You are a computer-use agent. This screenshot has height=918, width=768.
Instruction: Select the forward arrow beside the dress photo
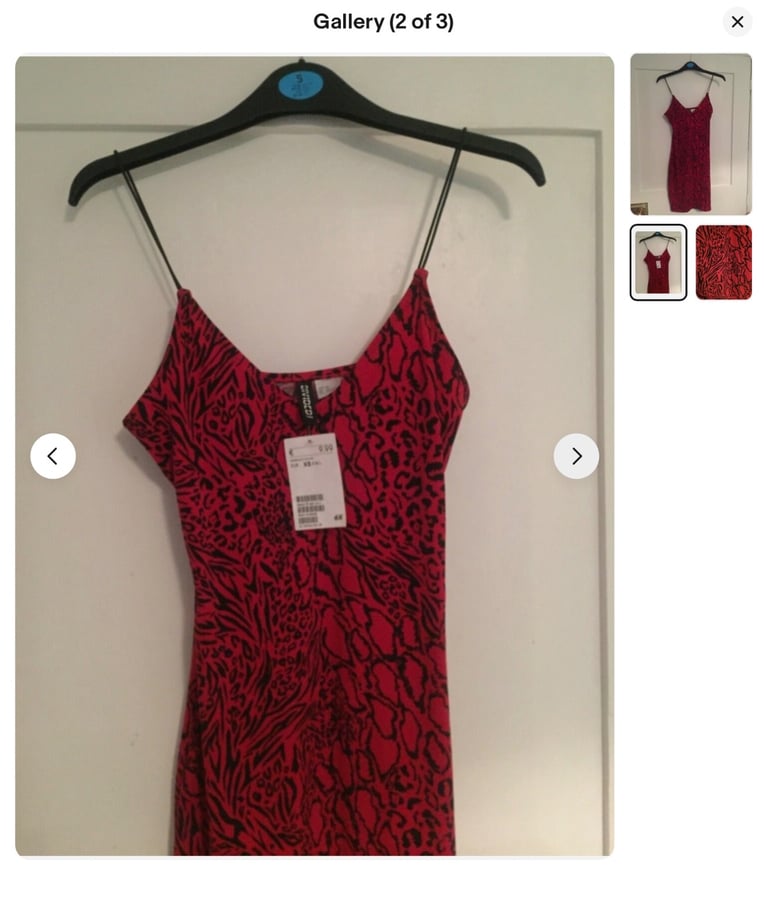[x=576, y=456]
